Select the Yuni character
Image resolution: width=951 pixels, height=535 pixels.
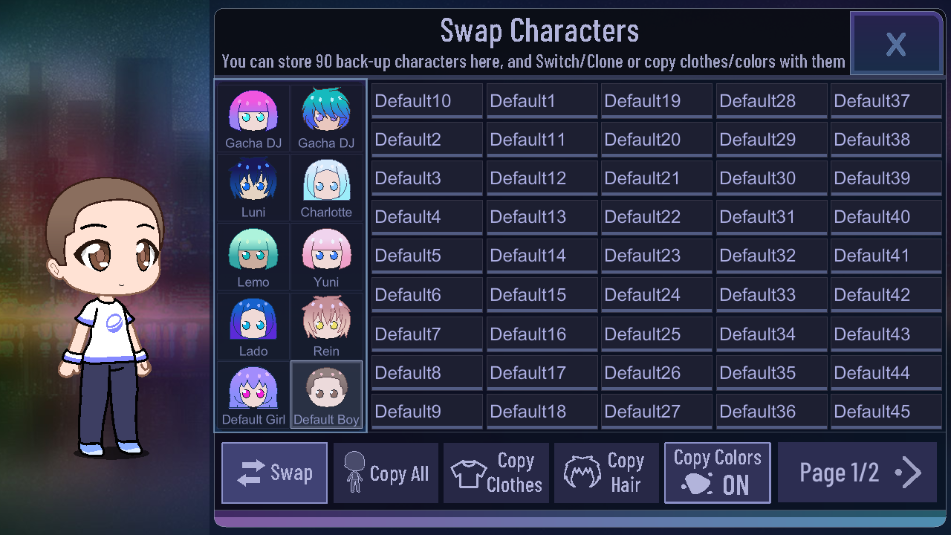[326, 256]
